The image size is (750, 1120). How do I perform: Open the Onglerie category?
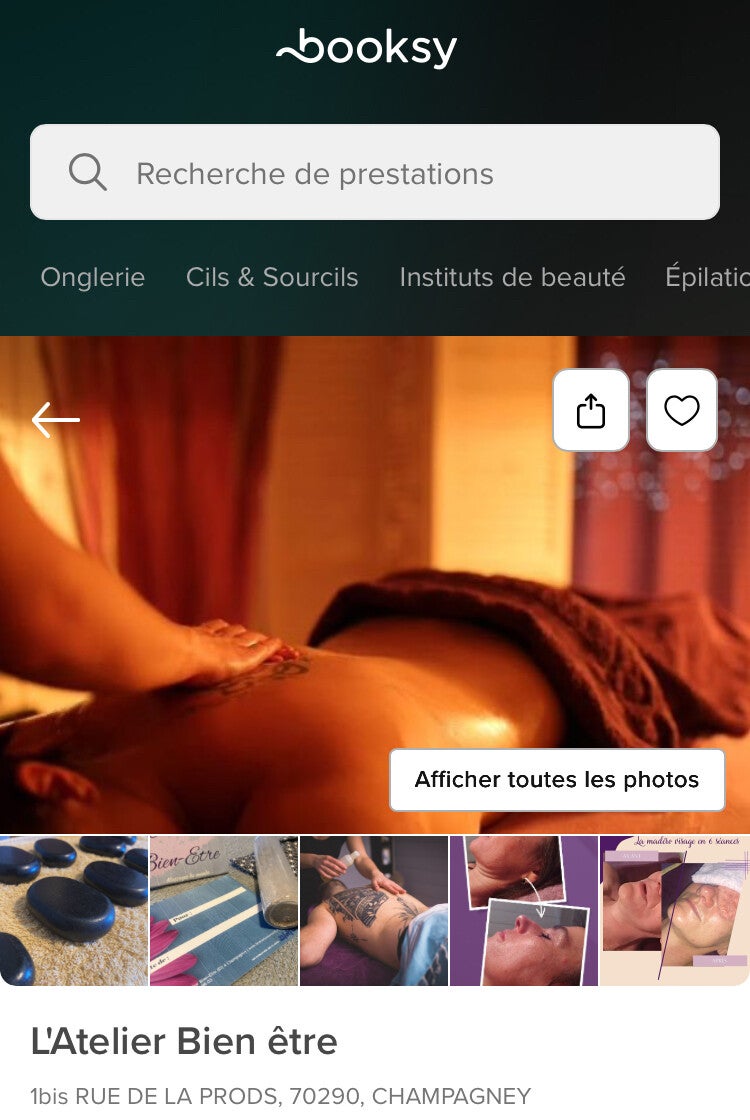click(92, 277)
